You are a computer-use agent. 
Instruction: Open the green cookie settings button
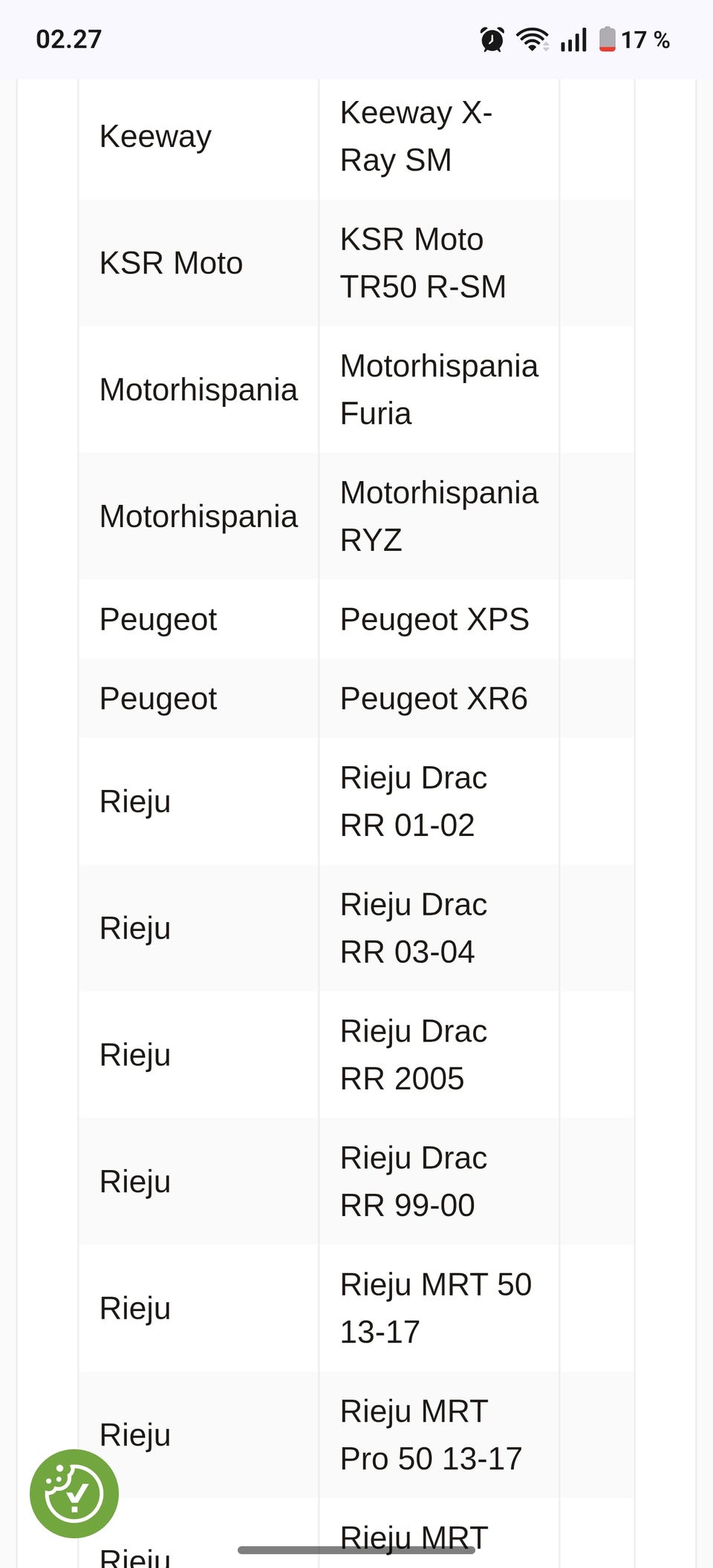pos(74,1493)
